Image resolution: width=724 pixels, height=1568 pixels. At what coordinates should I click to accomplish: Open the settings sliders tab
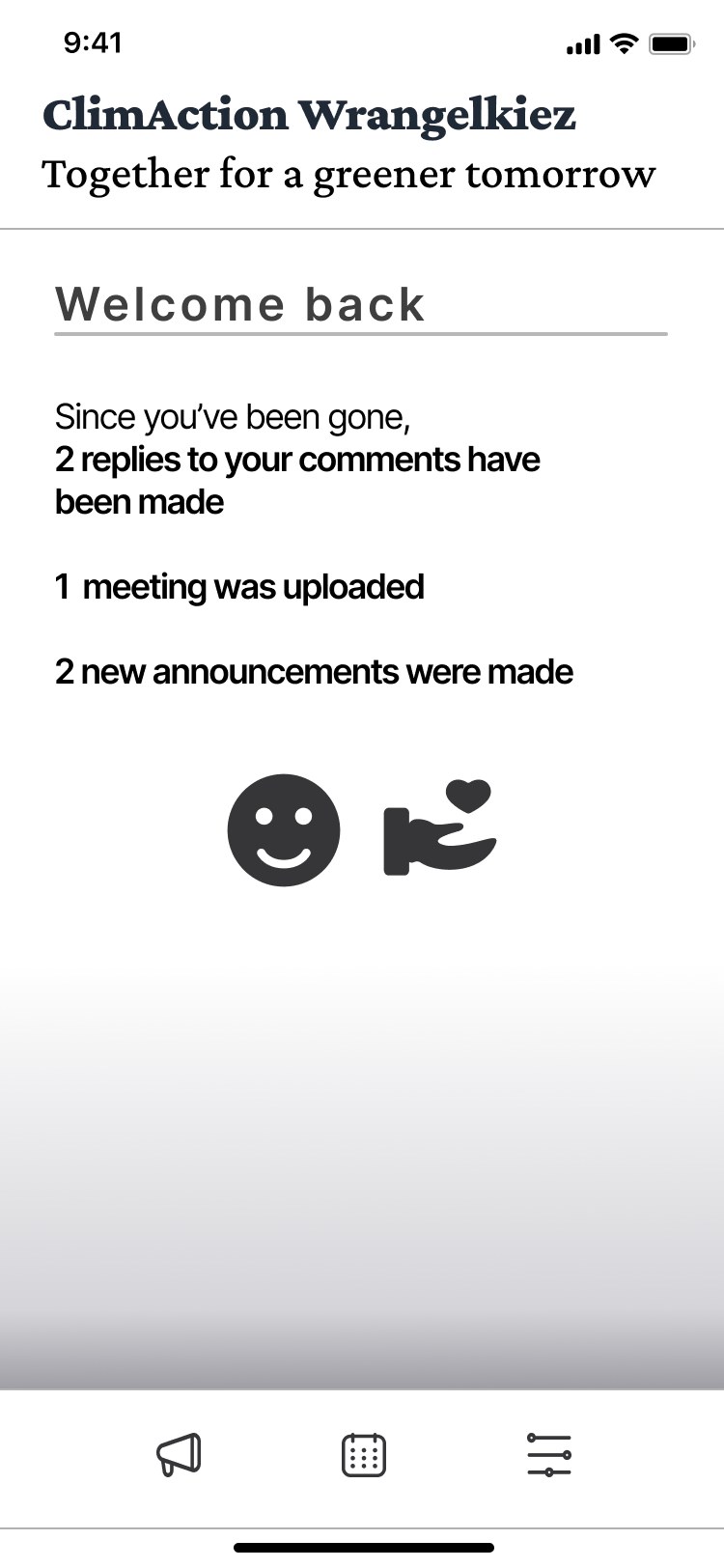(549, 1454)
